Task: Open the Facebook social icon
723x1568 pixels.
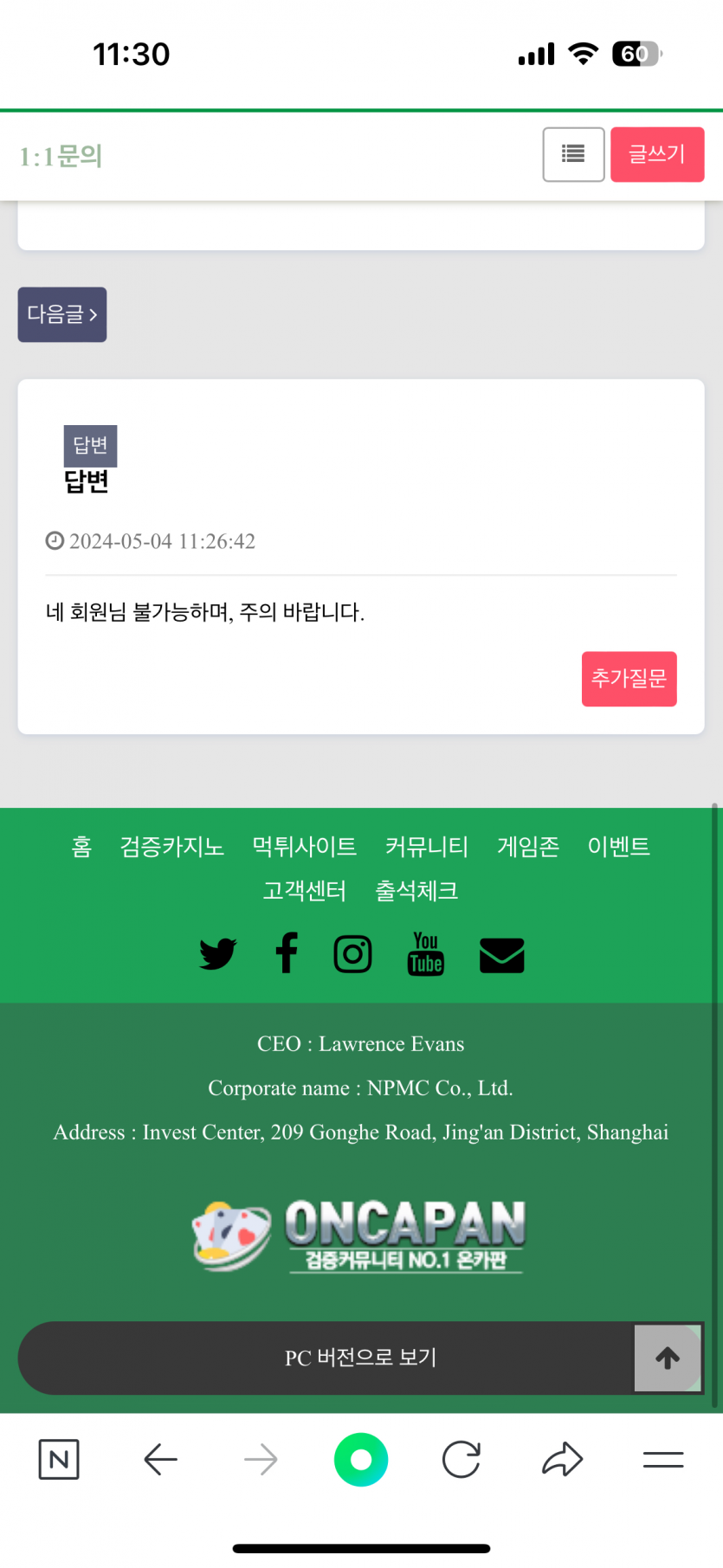Action: click(287, 954)
